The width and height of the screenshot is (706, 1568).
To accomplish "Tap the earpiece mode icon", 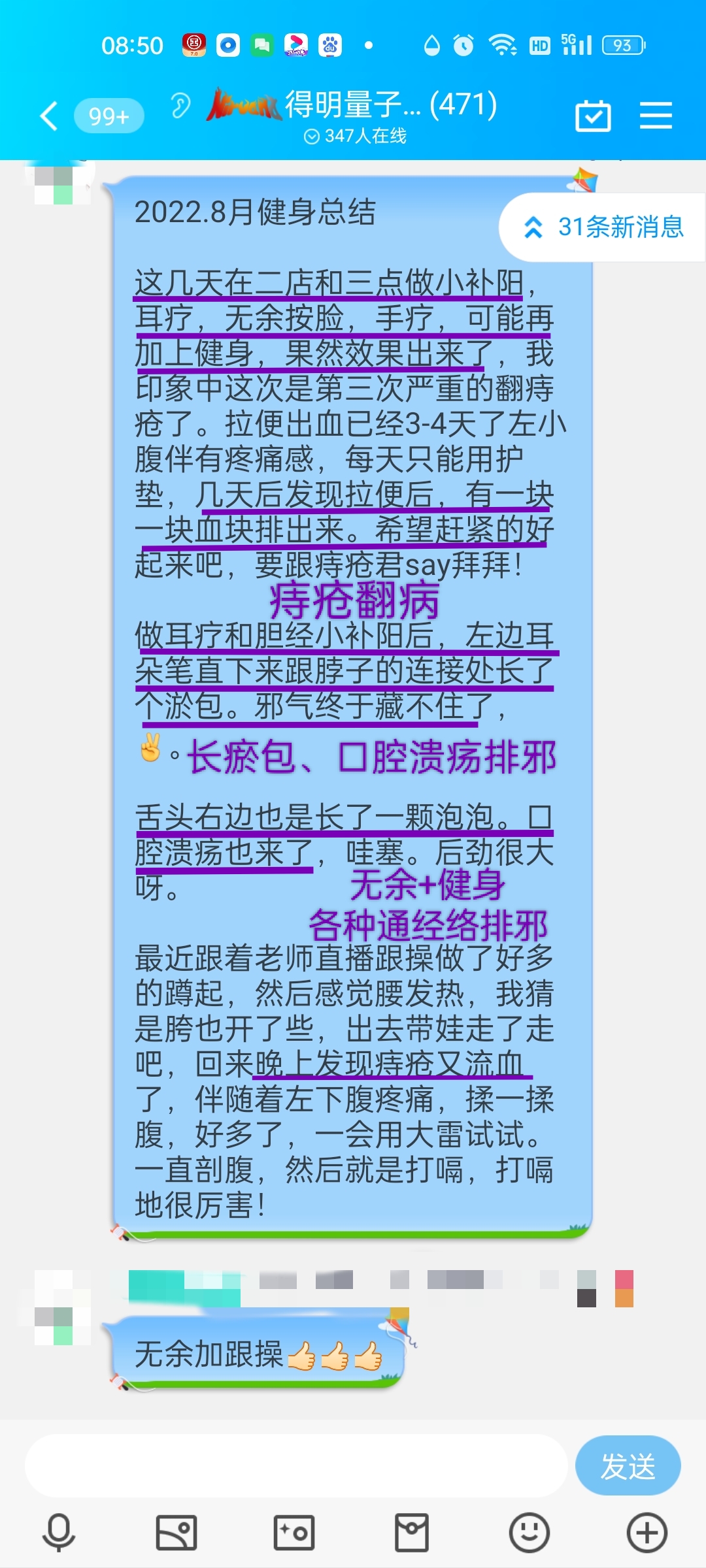I will tap(180, 106).
